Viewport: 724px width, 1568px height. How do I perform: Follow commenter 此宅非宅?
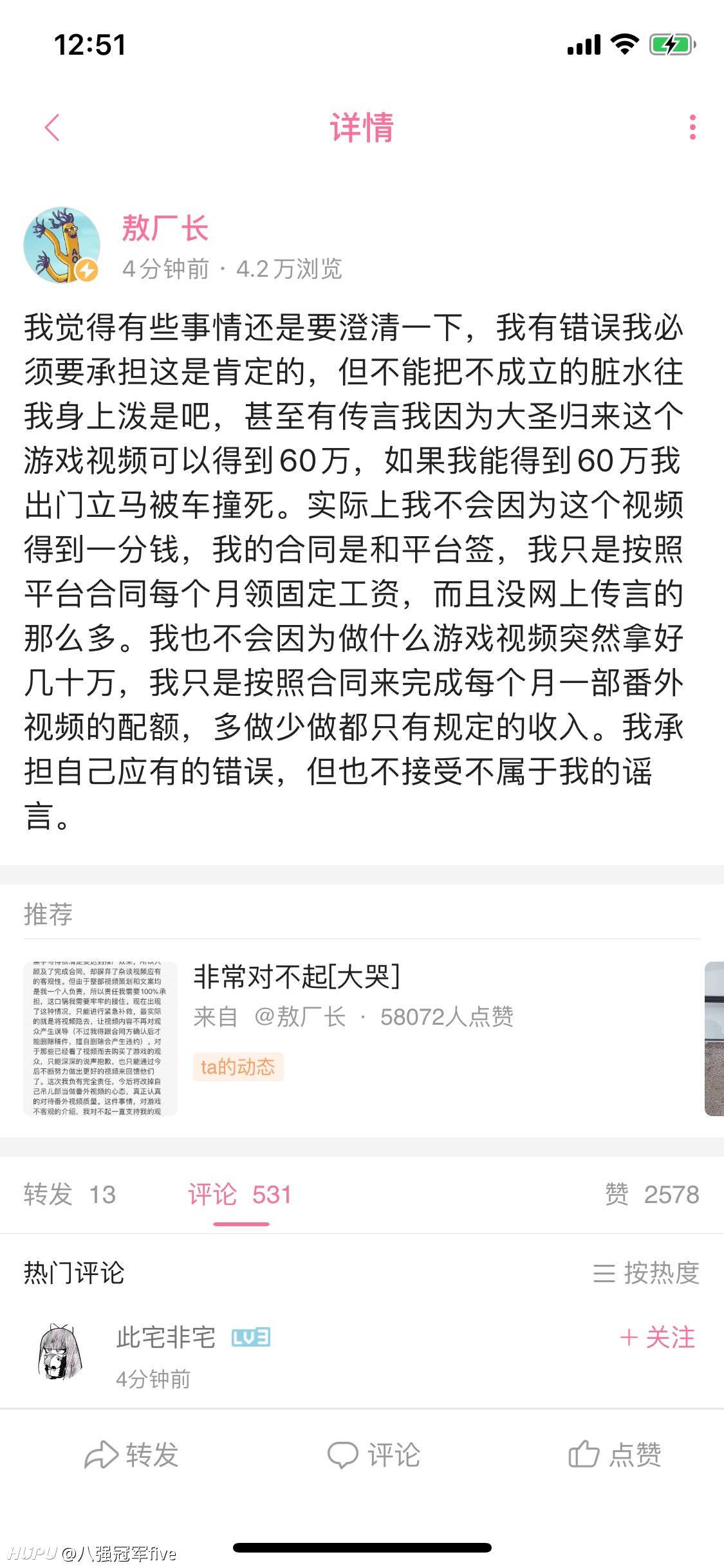[x=657, y=1338]
